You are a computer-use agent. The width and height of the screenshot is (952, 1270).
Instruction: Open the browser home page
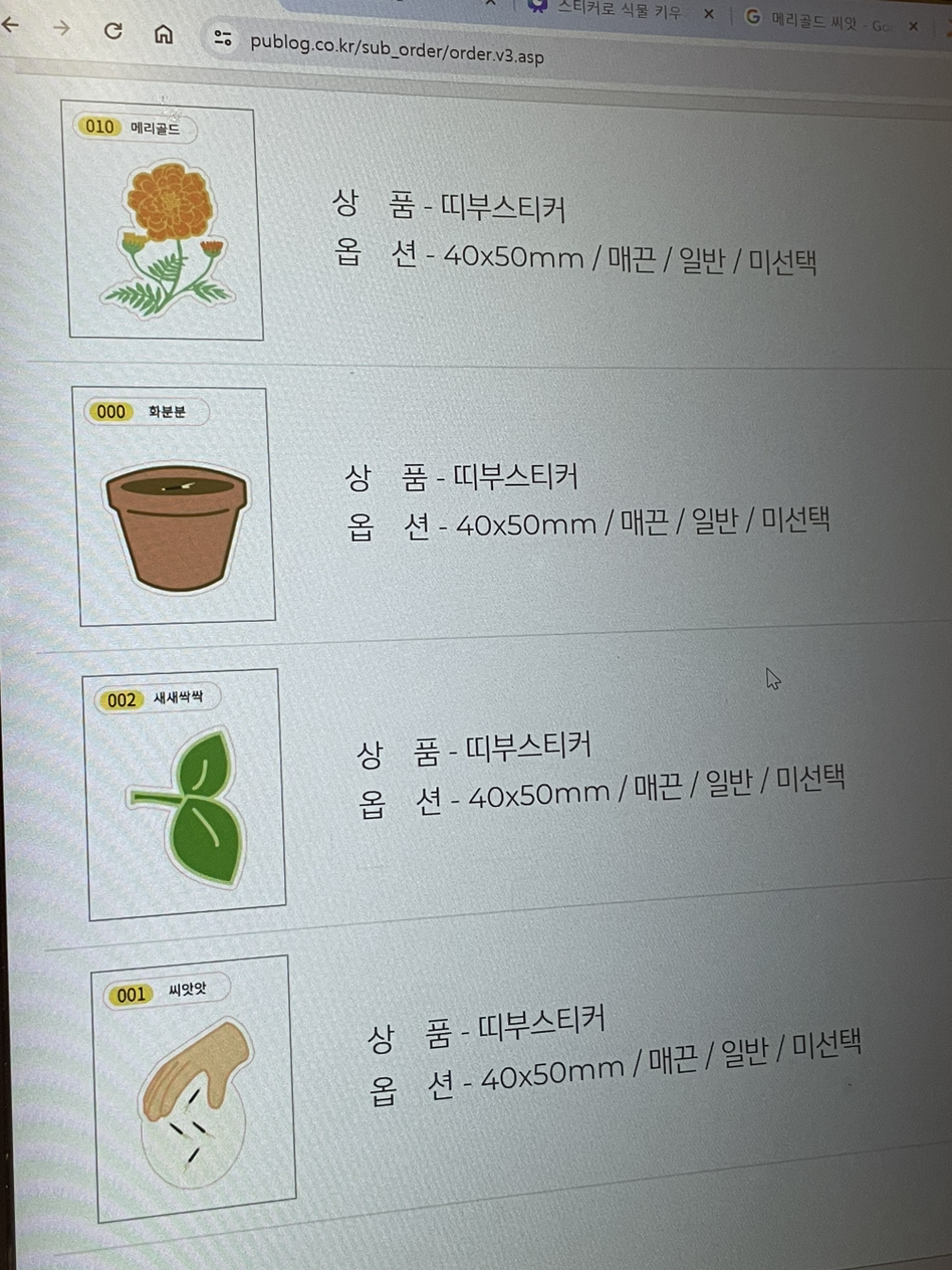(163, 34)
